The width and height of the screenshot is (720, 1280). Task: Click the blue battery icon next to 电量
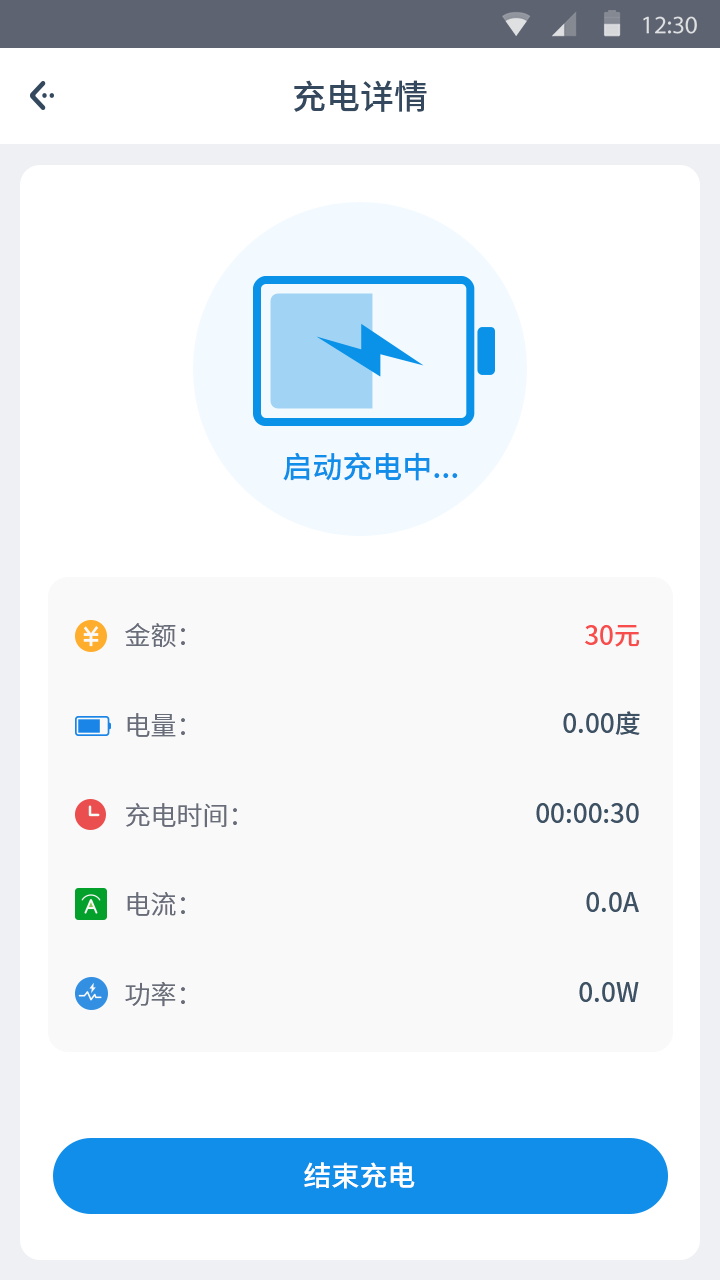pyautogui.click(x=90, y=725)
